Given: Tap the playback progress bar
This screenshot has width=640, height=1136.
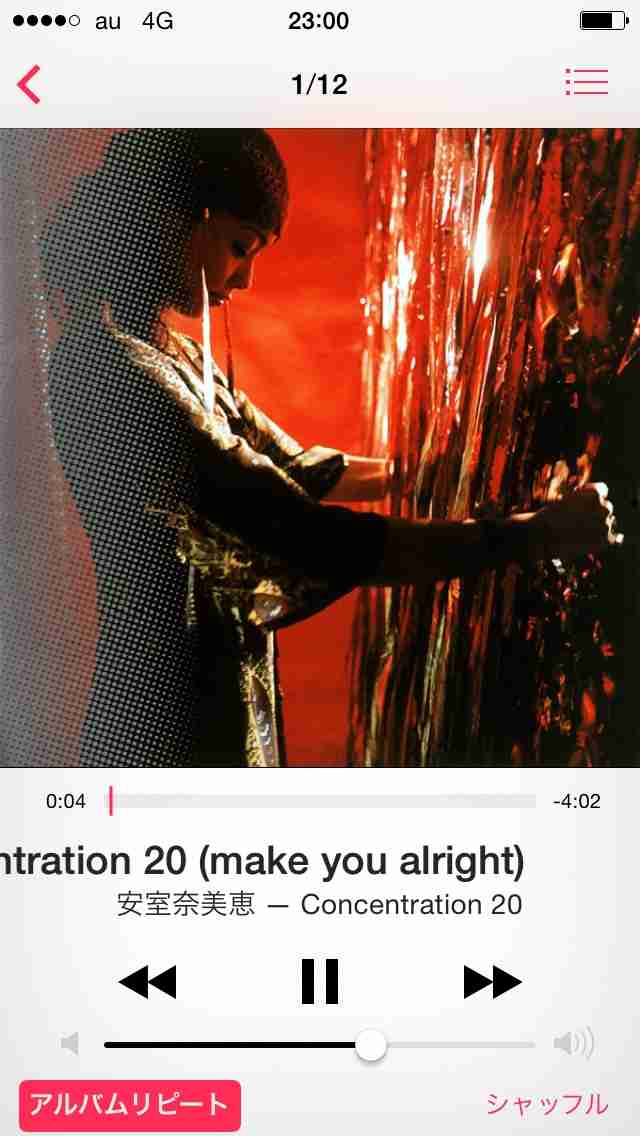Looking at the screenshot, I should pyautogui.click(x=322, y=801).
